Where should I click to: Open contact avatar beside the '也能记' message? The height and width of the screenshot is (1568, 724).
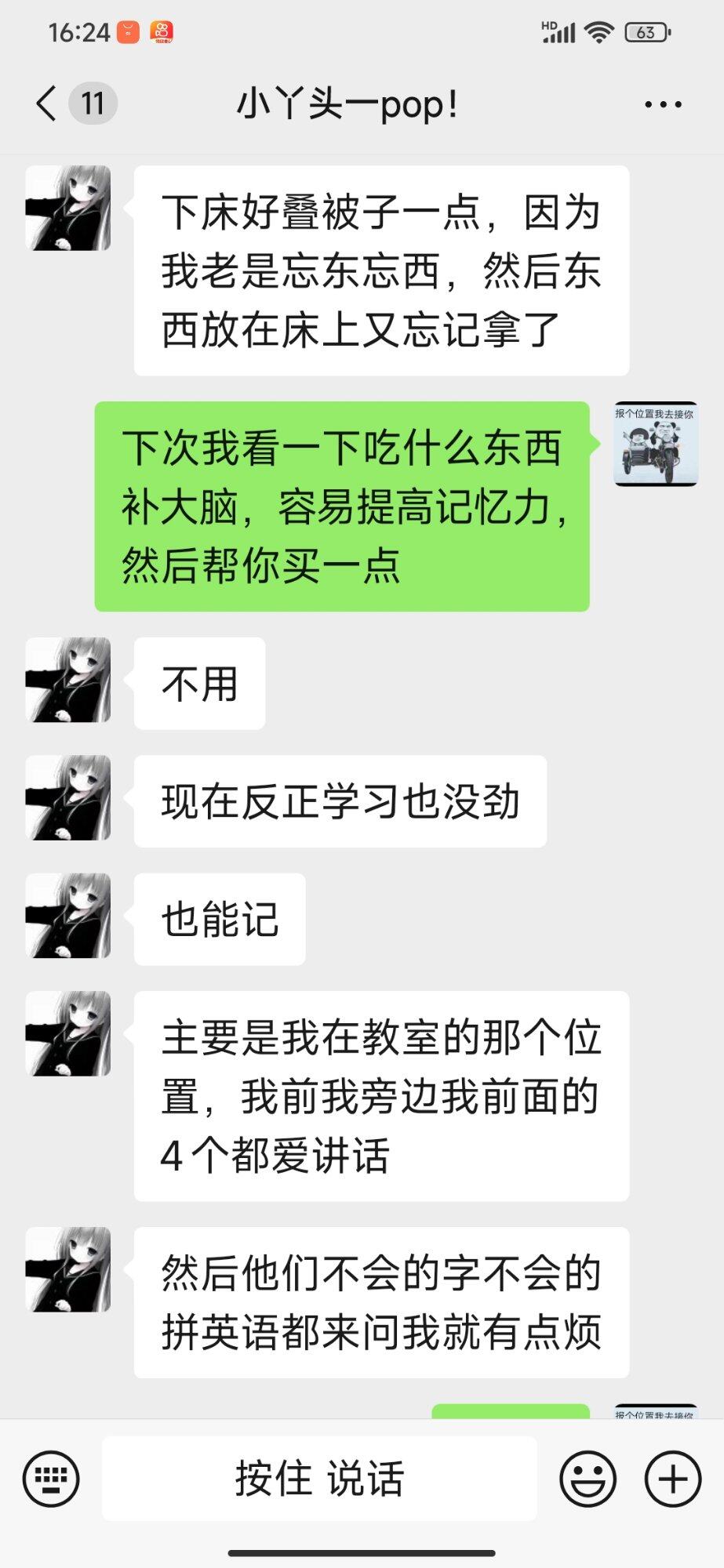coord(68,916)
